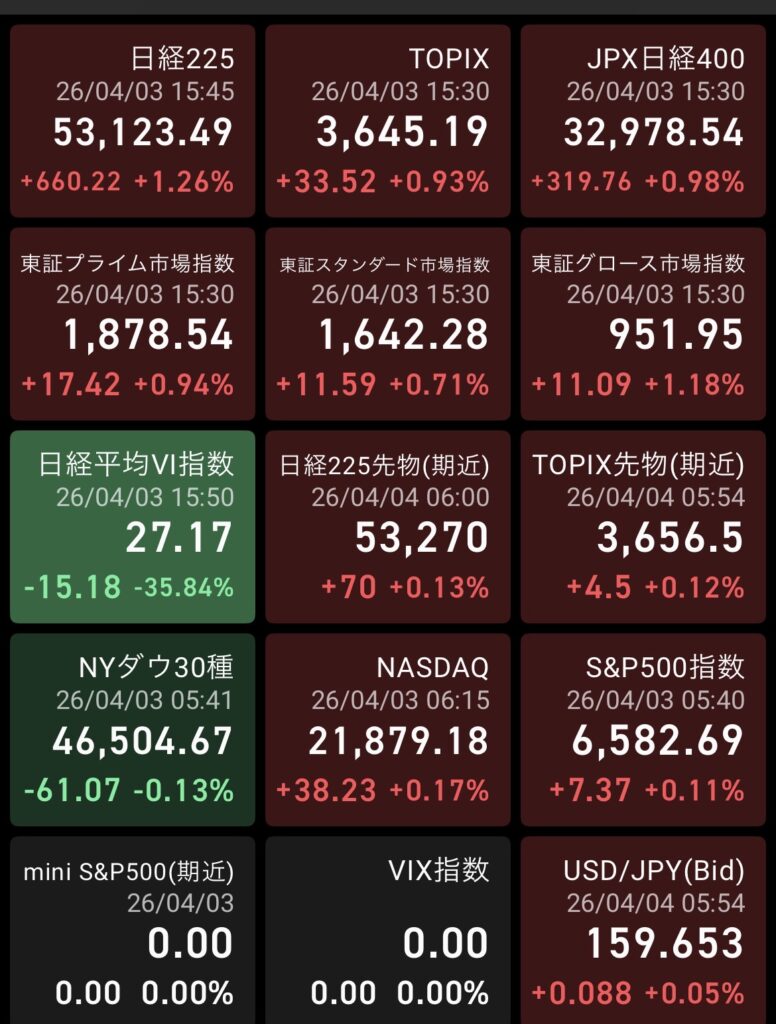Select the NYダウ30種 tile
This screenshot has height=1024, width=776.
[x=132, y=730]
